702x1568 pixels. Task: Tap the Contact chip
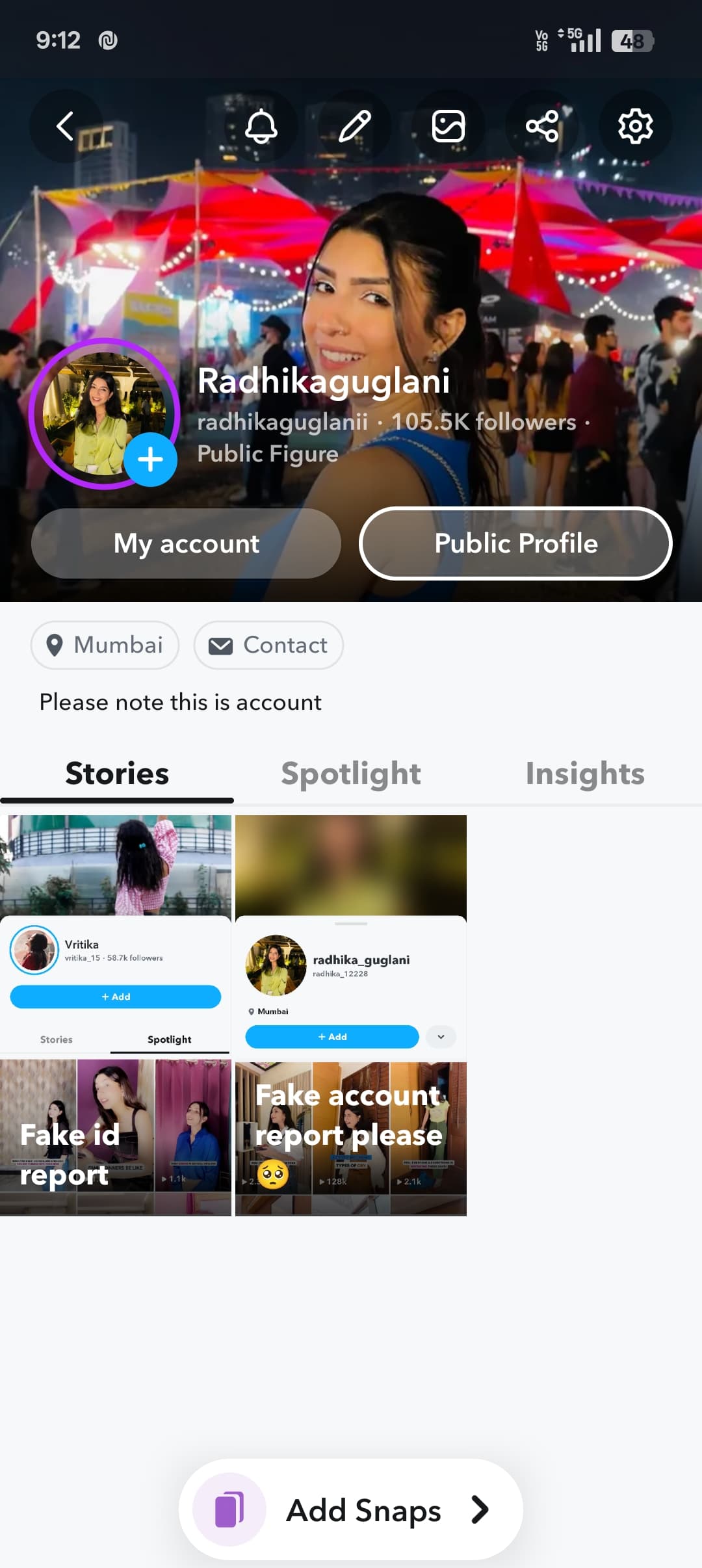pyautogui.click(x=268, y=645)
